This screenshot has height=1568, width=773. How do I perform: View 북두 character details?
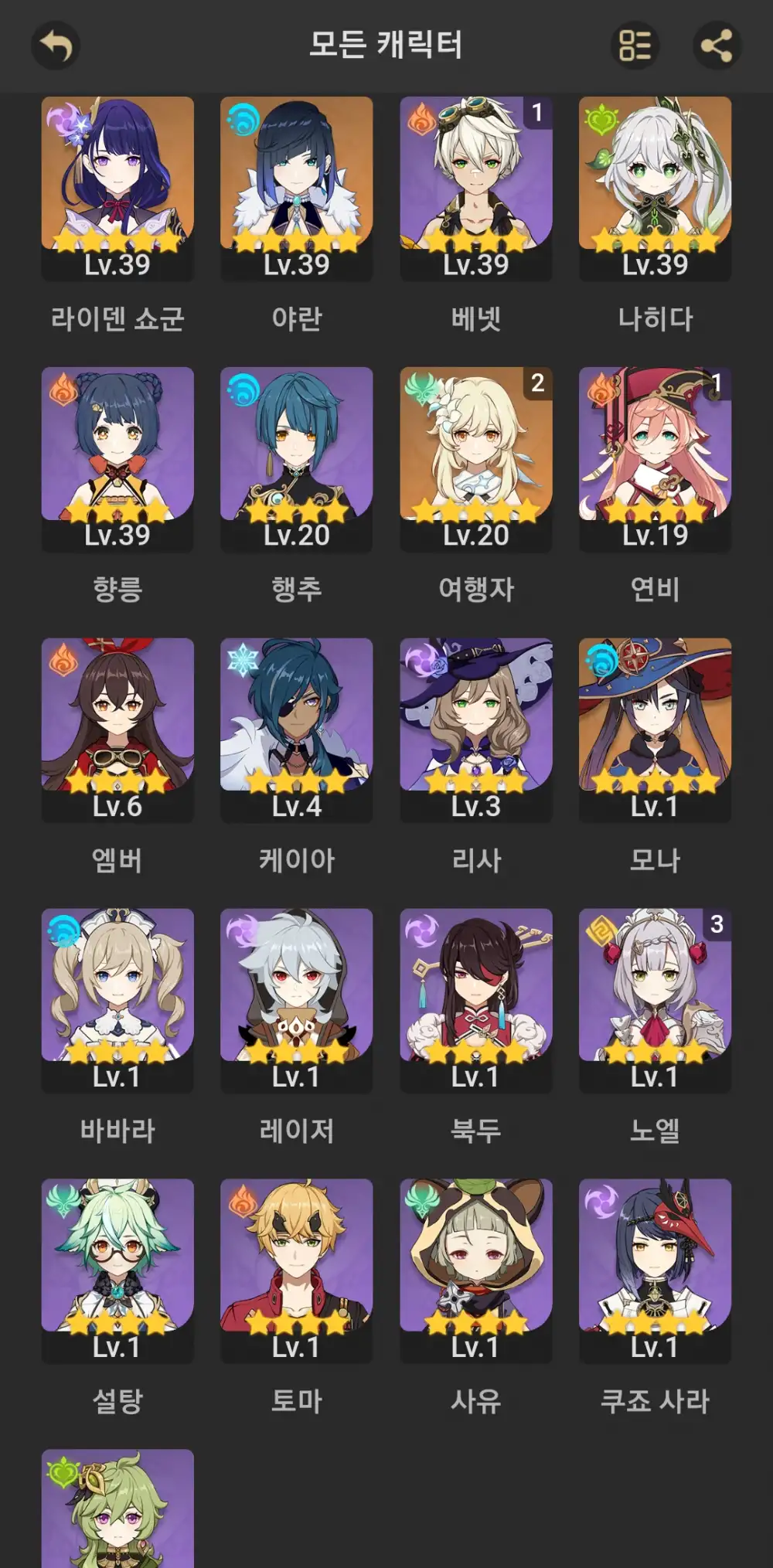476,999
